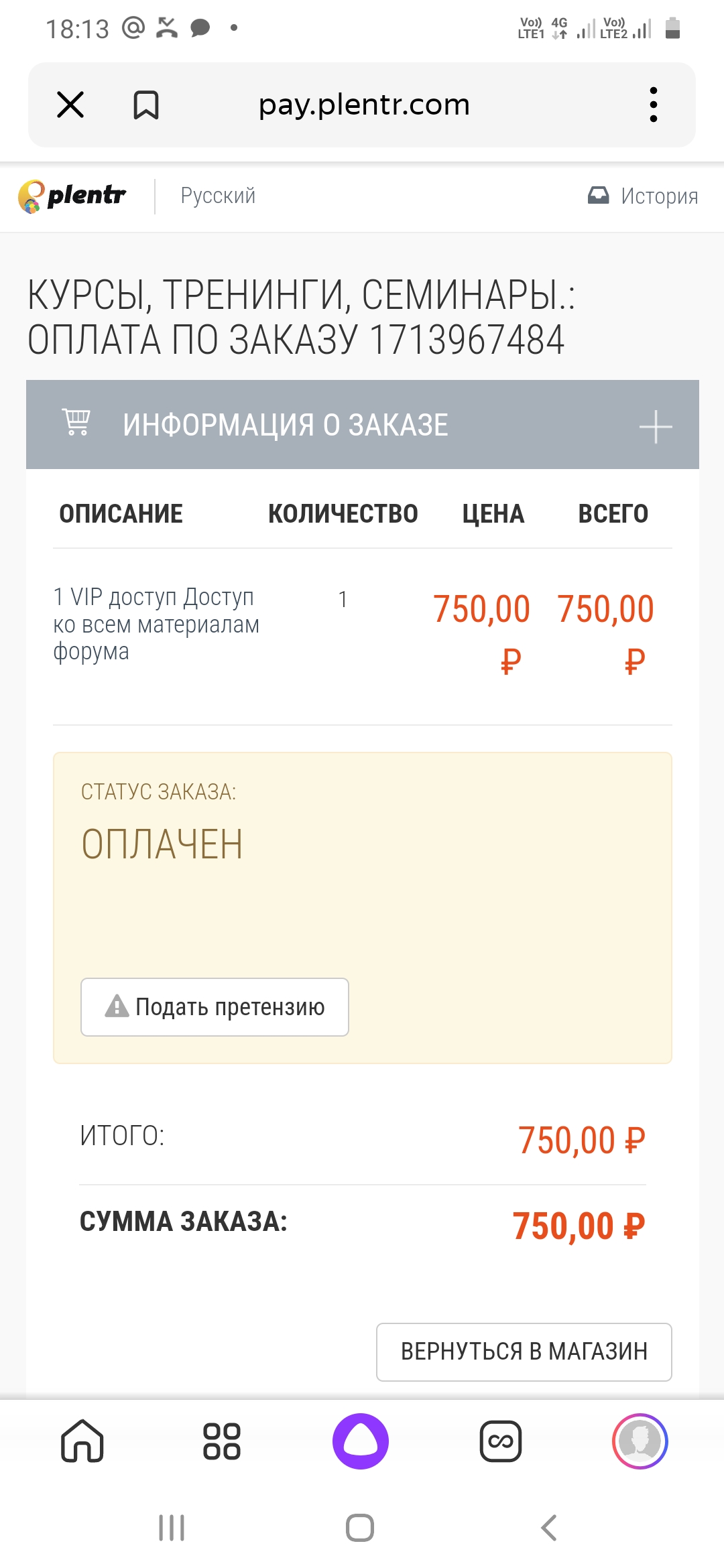
Task: Open the browser services grid
Action: [222, 1441]
